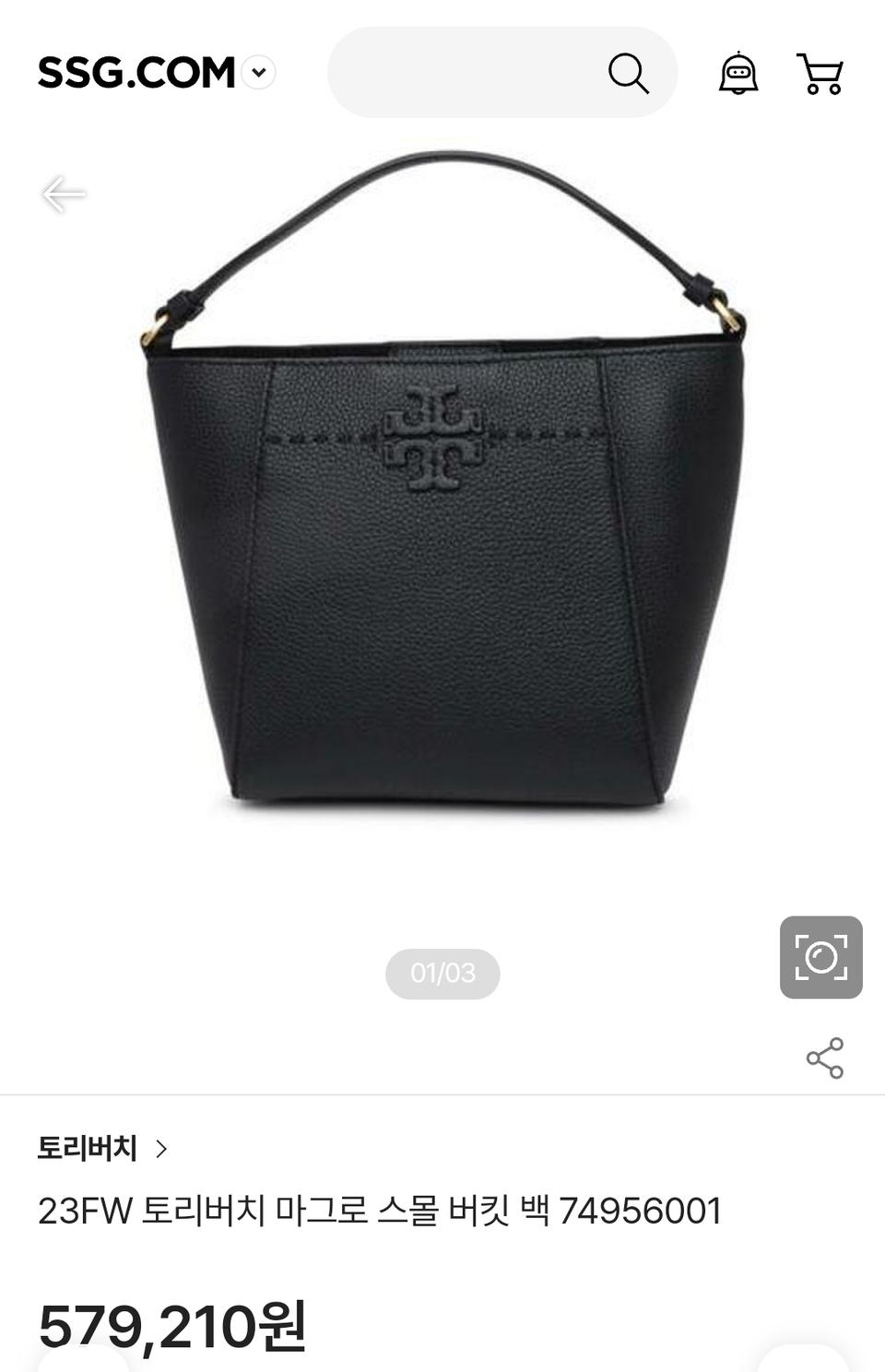Open the shopping cart

coord(820,74)
